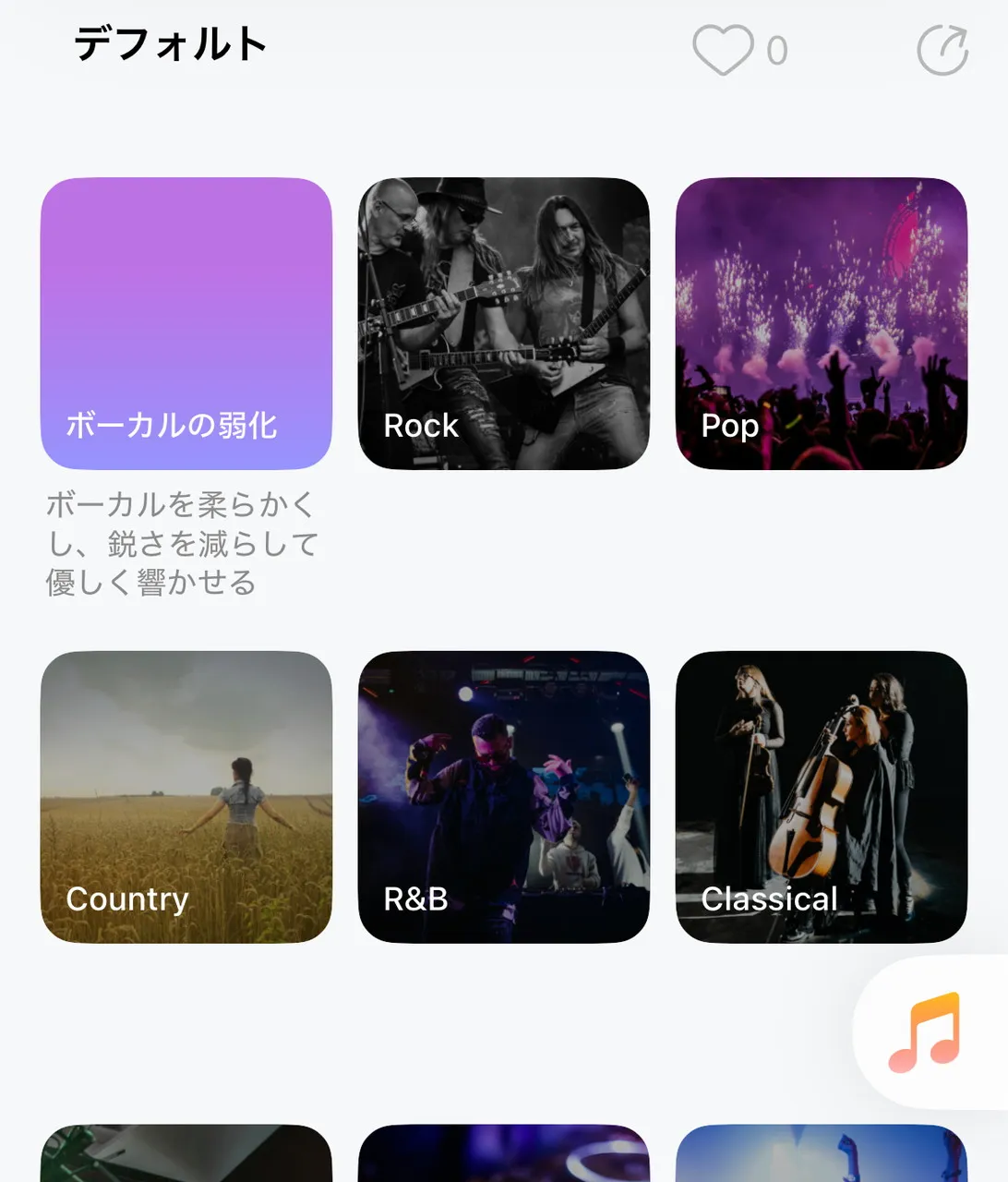Viewport: 1008px width, 1182px height.
Task: Select the ボーカルの弱化 preset tile
Action: pyautogui.click(x=186, y=323)
